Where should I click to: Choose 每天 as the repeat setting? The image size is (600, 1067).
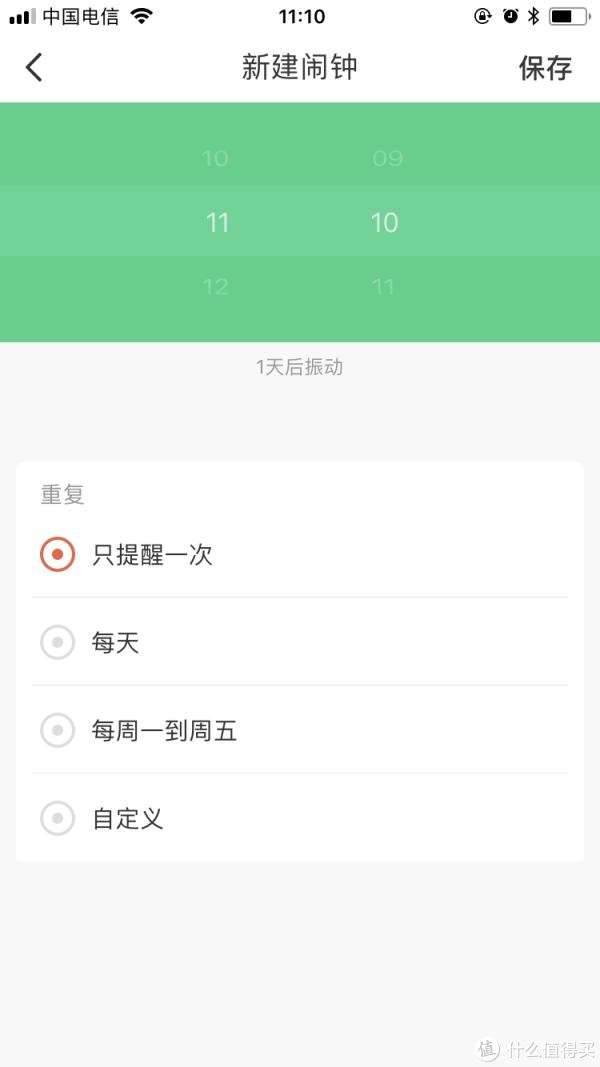coord(299,642)
